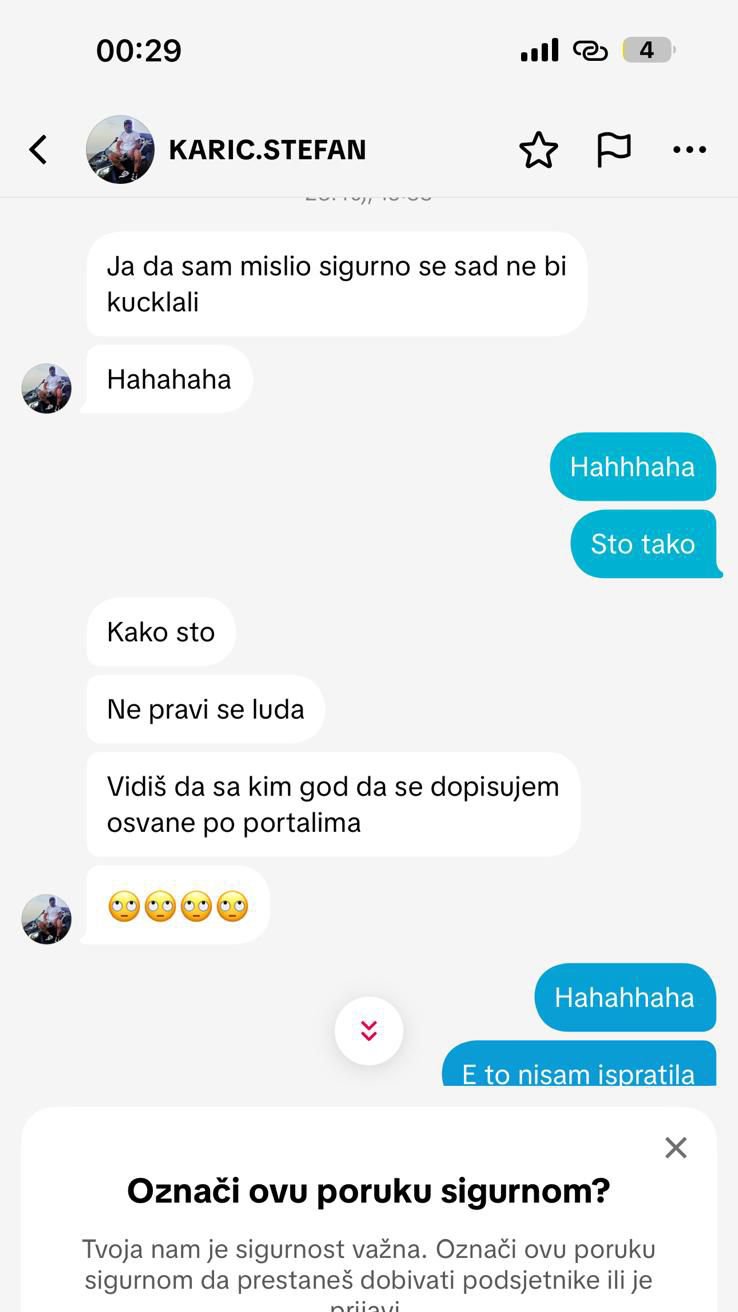Tap the 'Ne pravi se luda' message bubble

click(205, 708)
